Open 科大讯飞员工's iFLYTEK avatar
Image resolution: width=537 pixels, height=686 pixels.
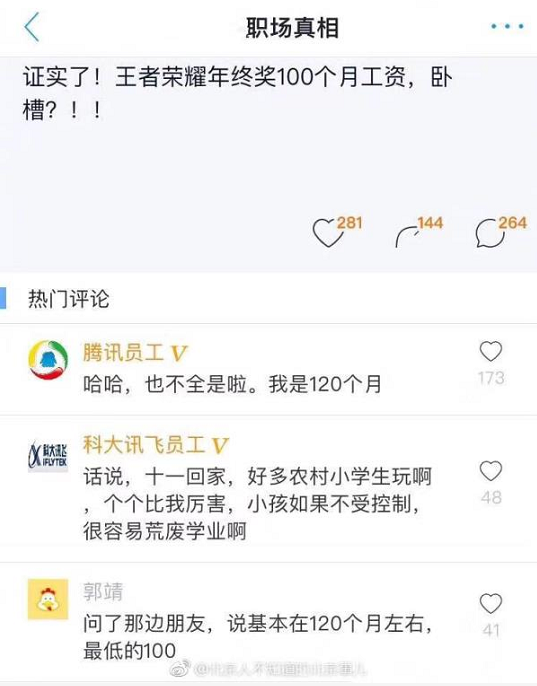[48, 456]
